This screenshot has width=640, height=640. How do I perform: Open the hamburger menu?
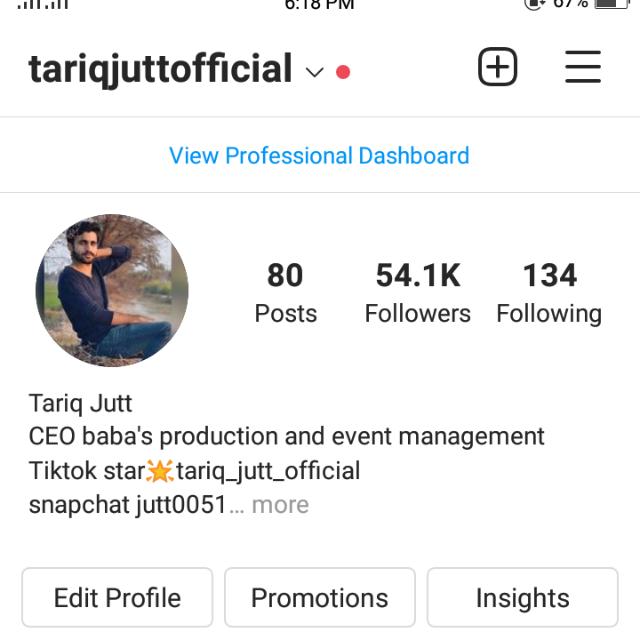tap(582, 68)
